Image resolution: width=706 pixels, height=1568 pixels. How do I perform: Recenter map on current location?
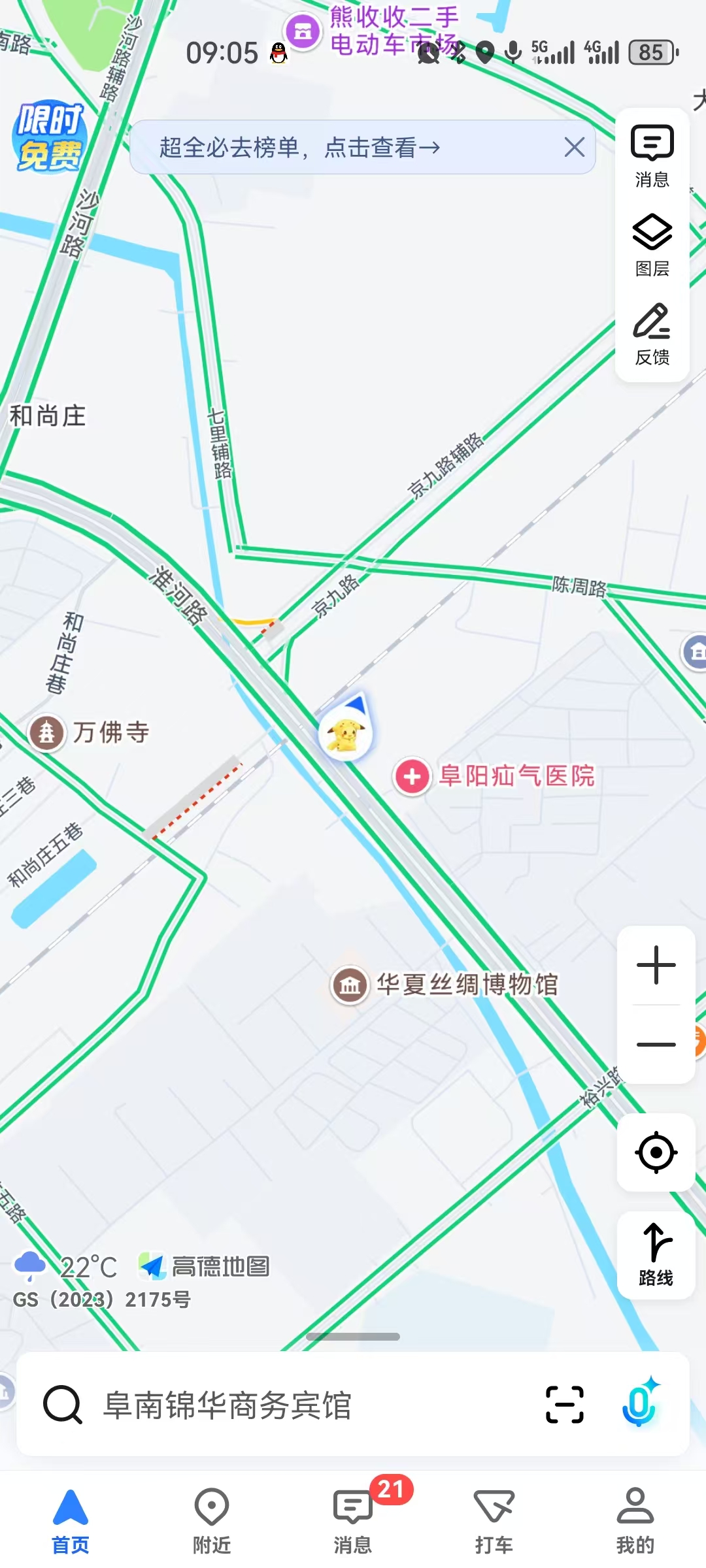tap(656, 1152)
